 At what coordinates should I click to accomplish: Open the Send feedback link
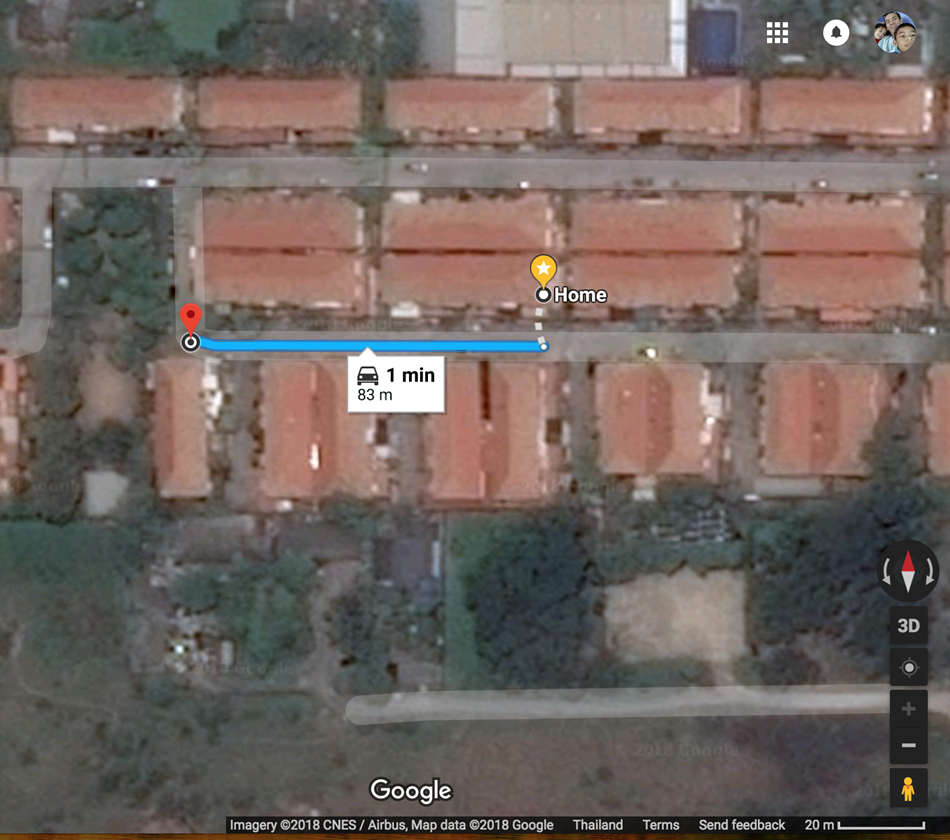pyautogui.click(x=742, y=825)
